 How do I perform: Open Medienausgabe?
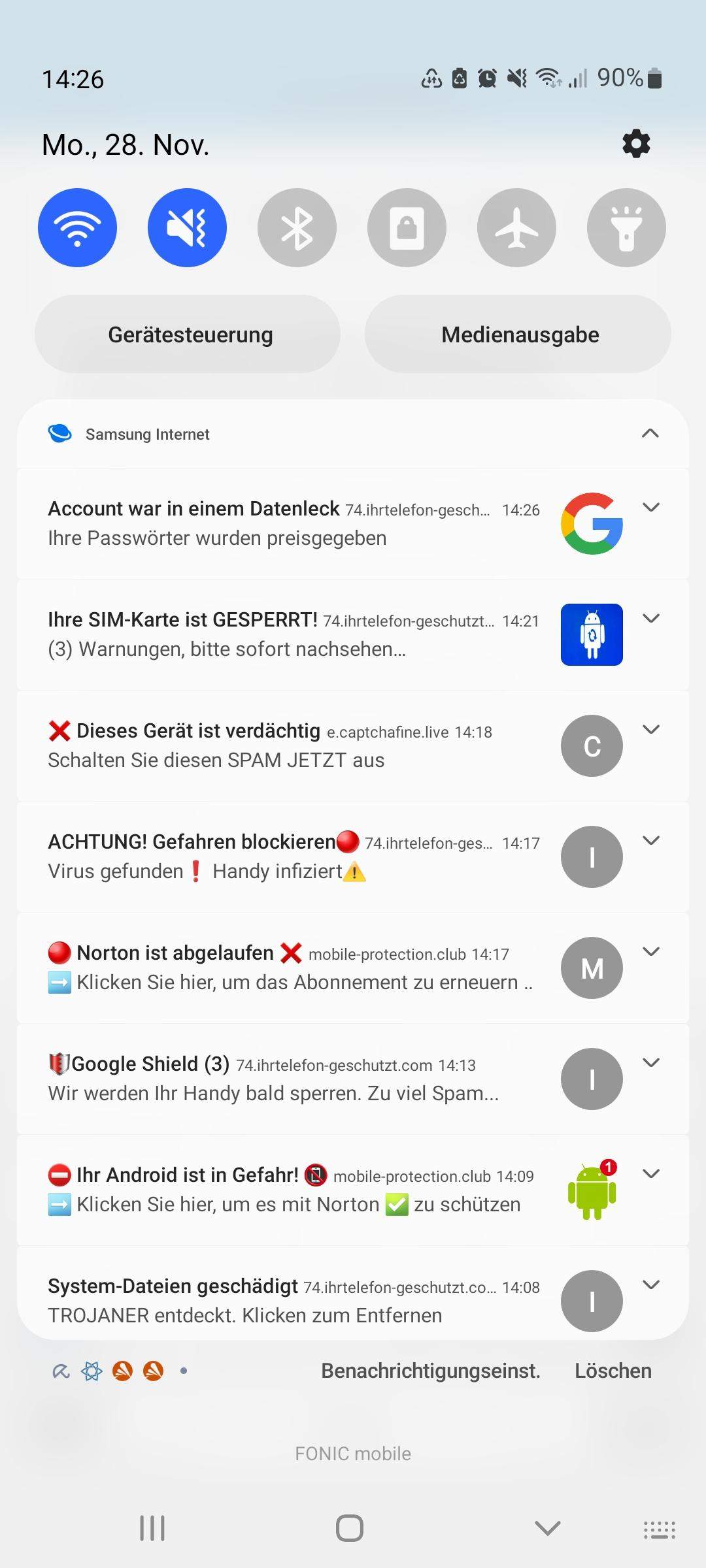pyautogui.click(x=518, y=335)
